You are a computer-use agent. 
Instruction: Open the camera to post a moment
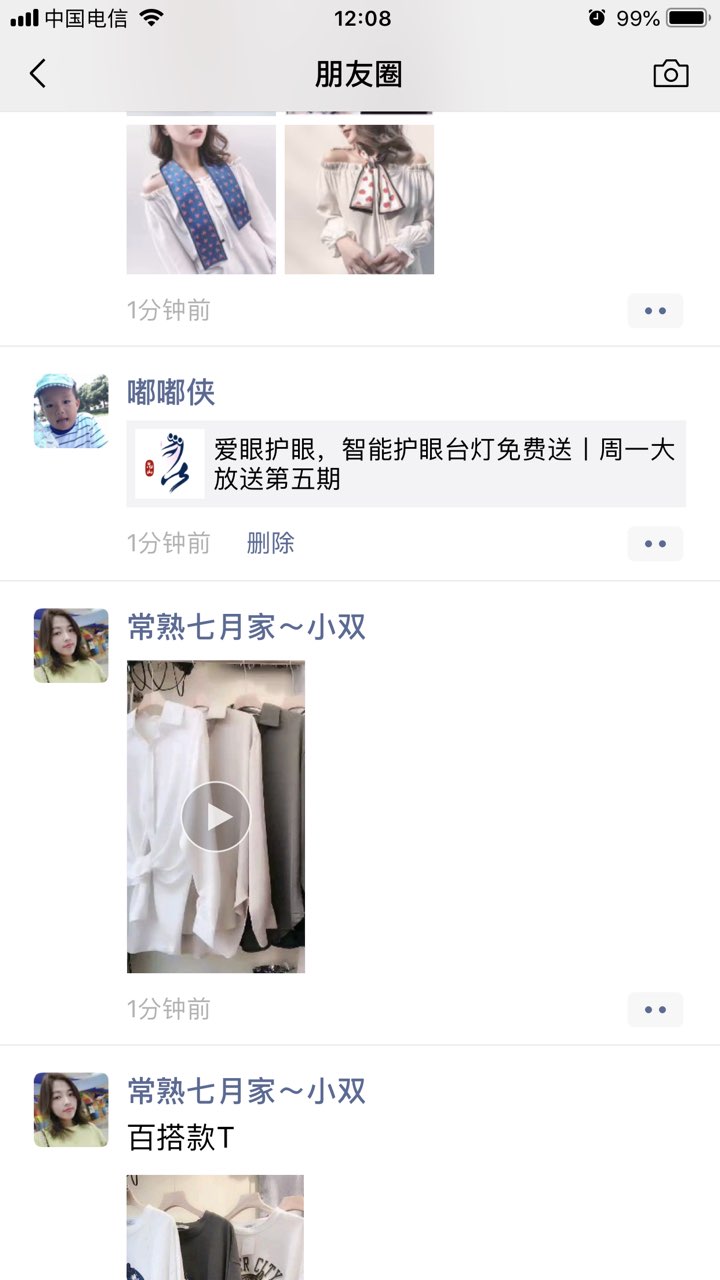point(670,74)
